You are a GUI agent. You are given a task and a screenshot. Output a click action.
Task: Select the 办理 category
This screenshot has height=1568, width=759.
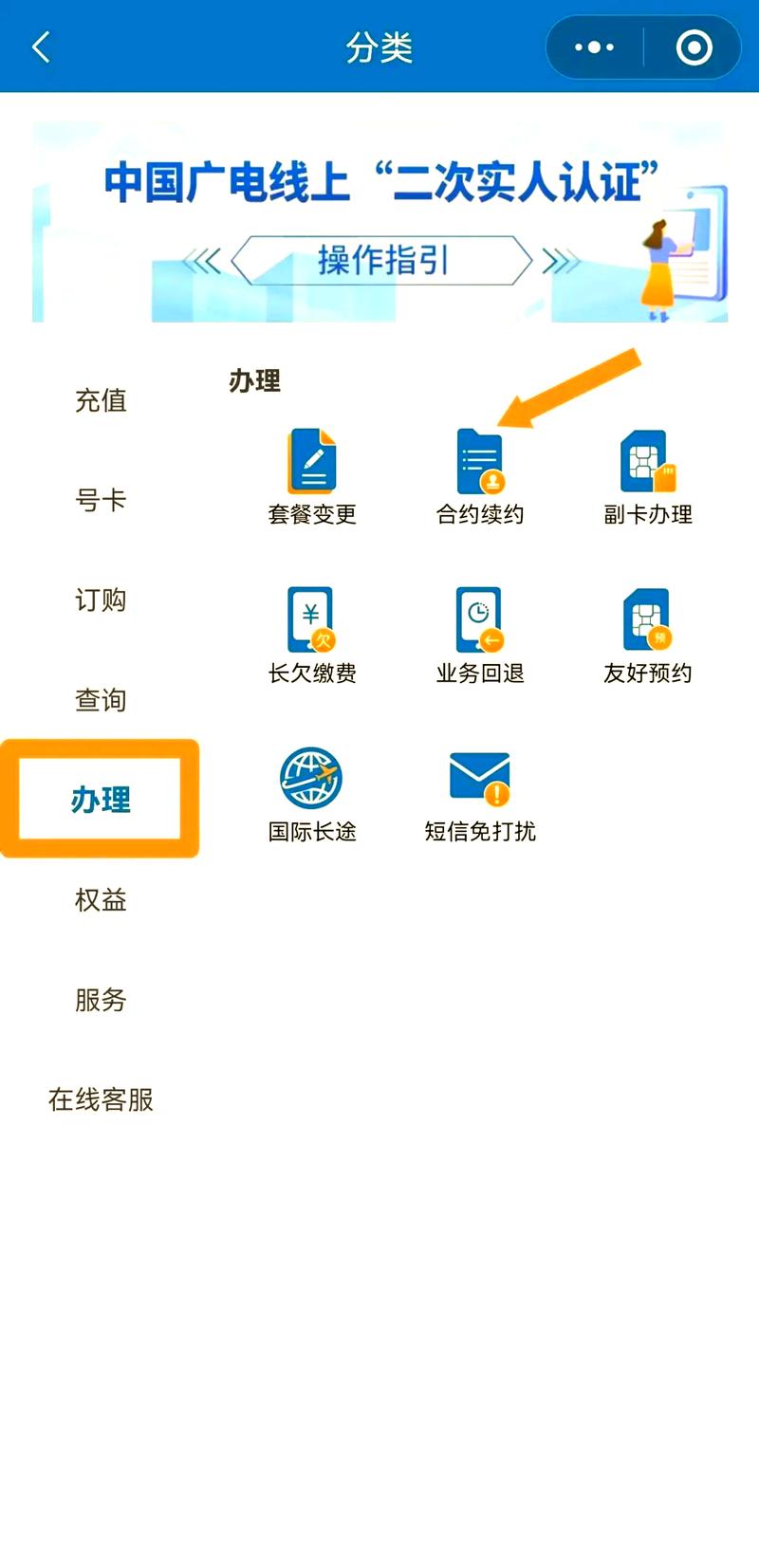(x=101, y=800)
